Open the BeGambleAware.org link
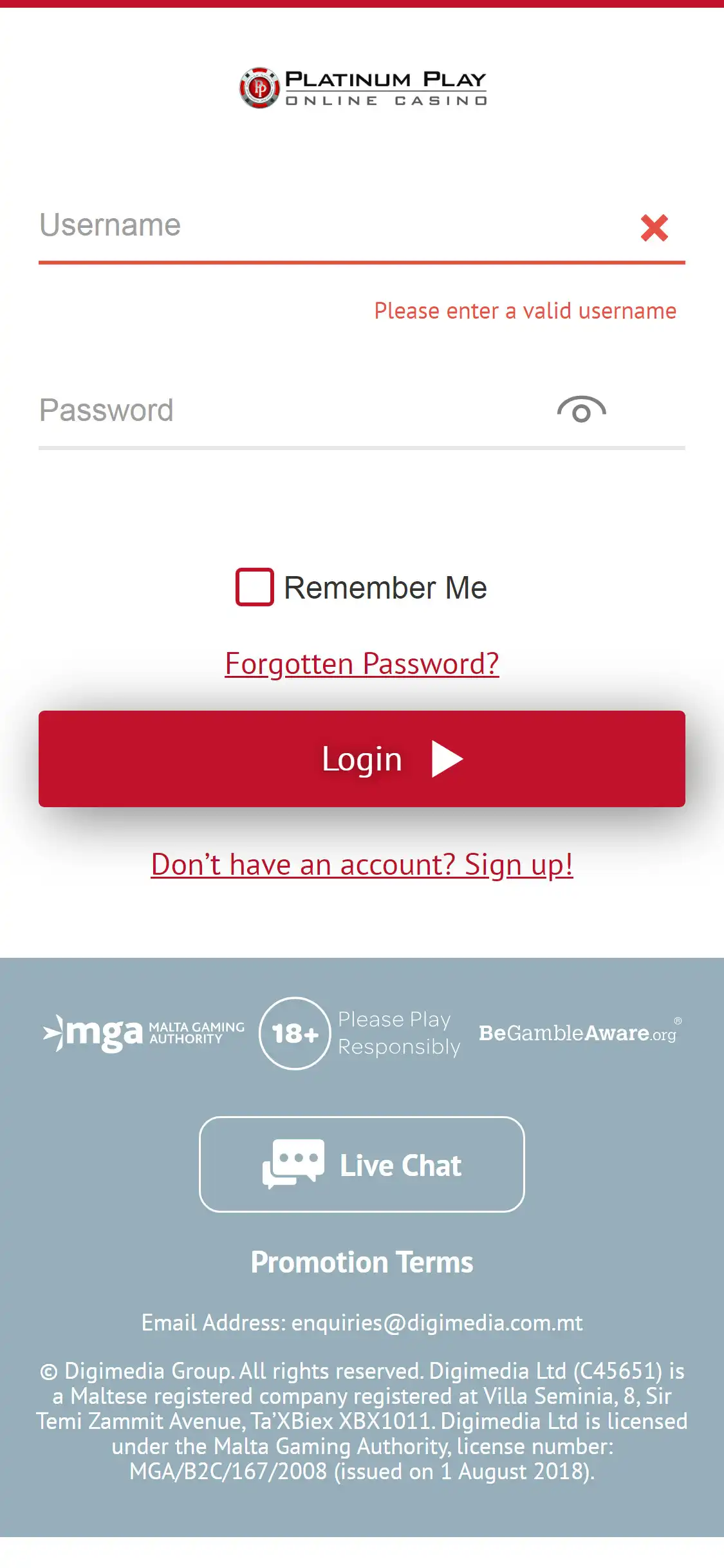 pos(578,1033)
